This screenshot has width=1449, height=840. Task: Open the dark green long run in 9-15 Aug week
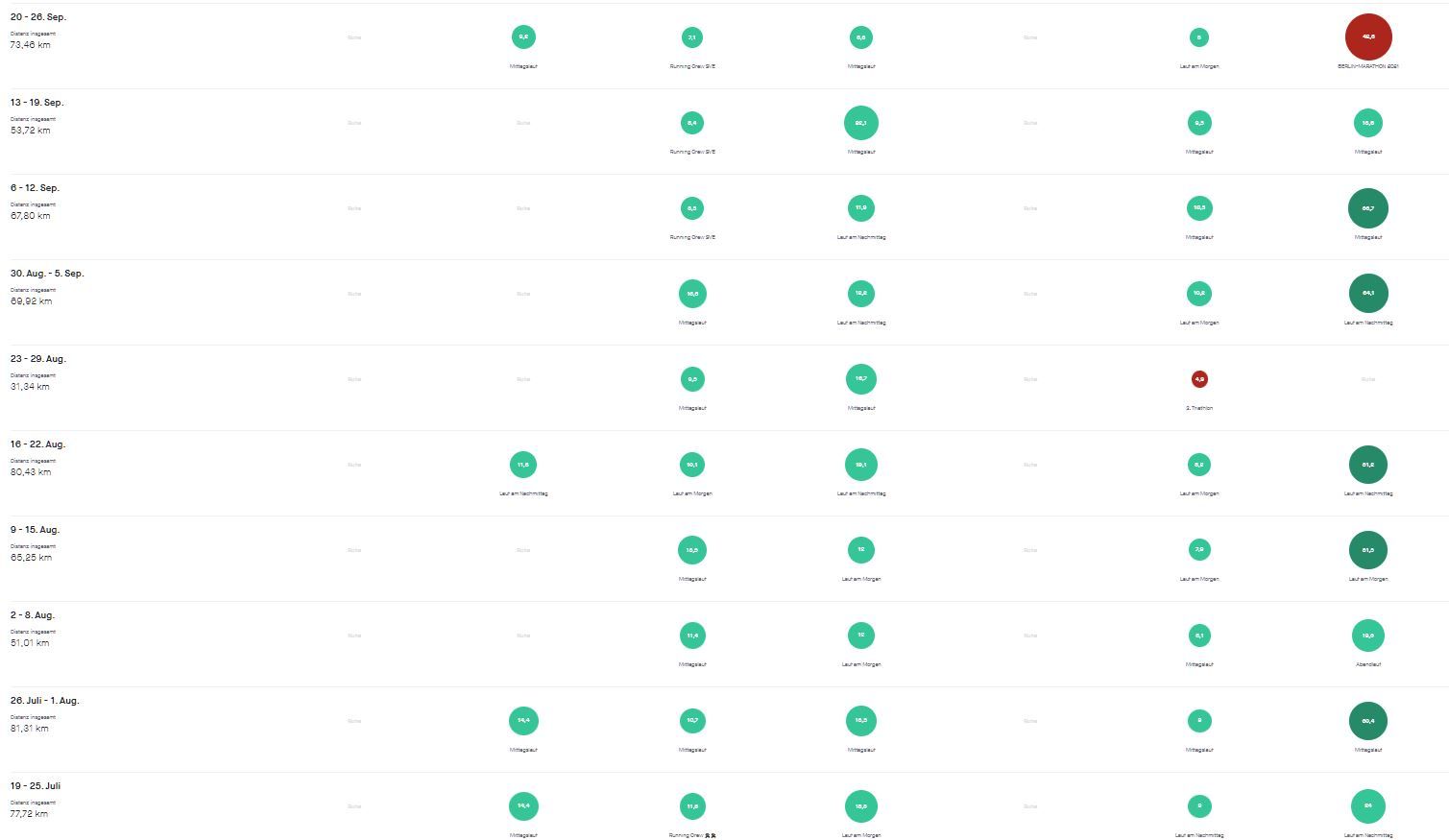click(x=1368, y=550)
